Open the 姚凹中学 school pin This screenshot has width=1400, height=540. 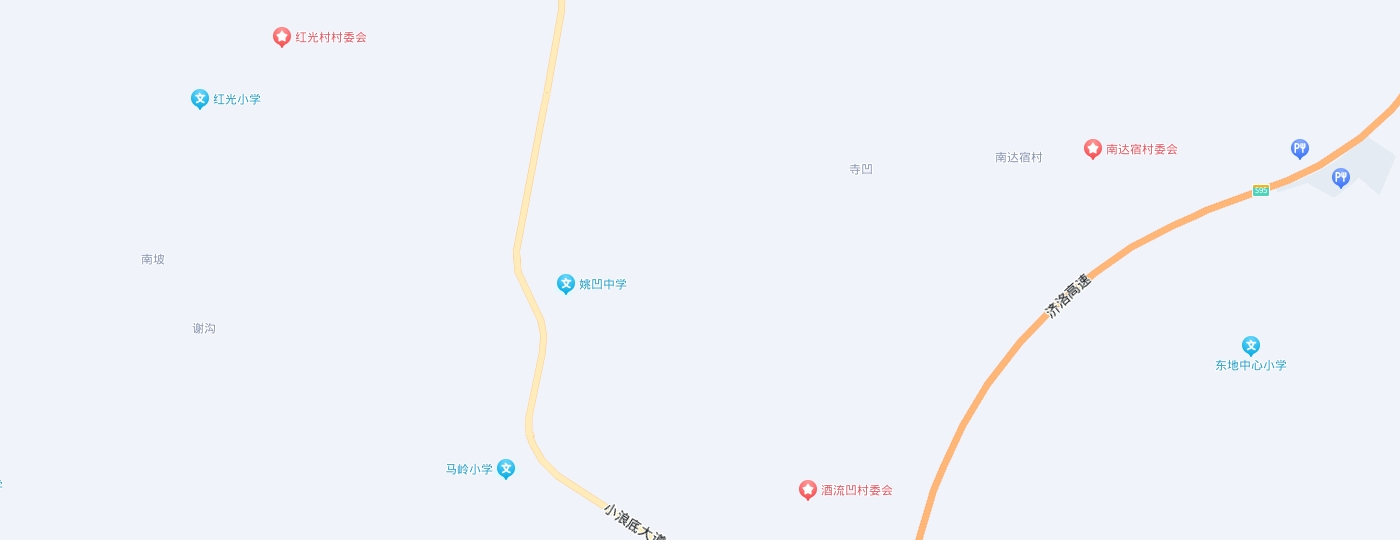(566, 284)
